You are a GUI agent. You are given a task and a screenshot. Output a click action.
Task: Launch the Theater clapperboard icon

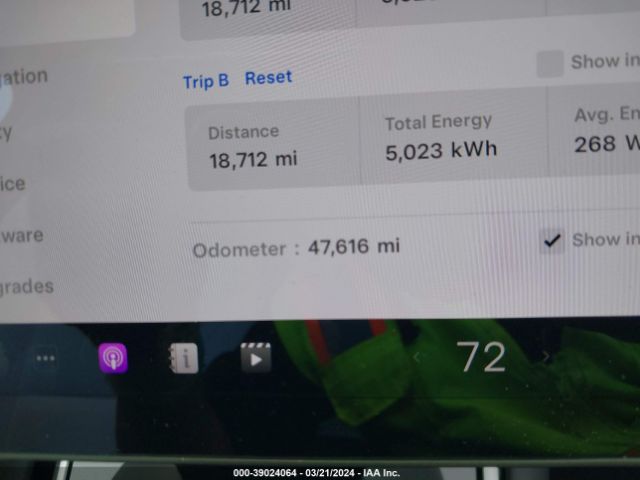click(x=255, y=357)
